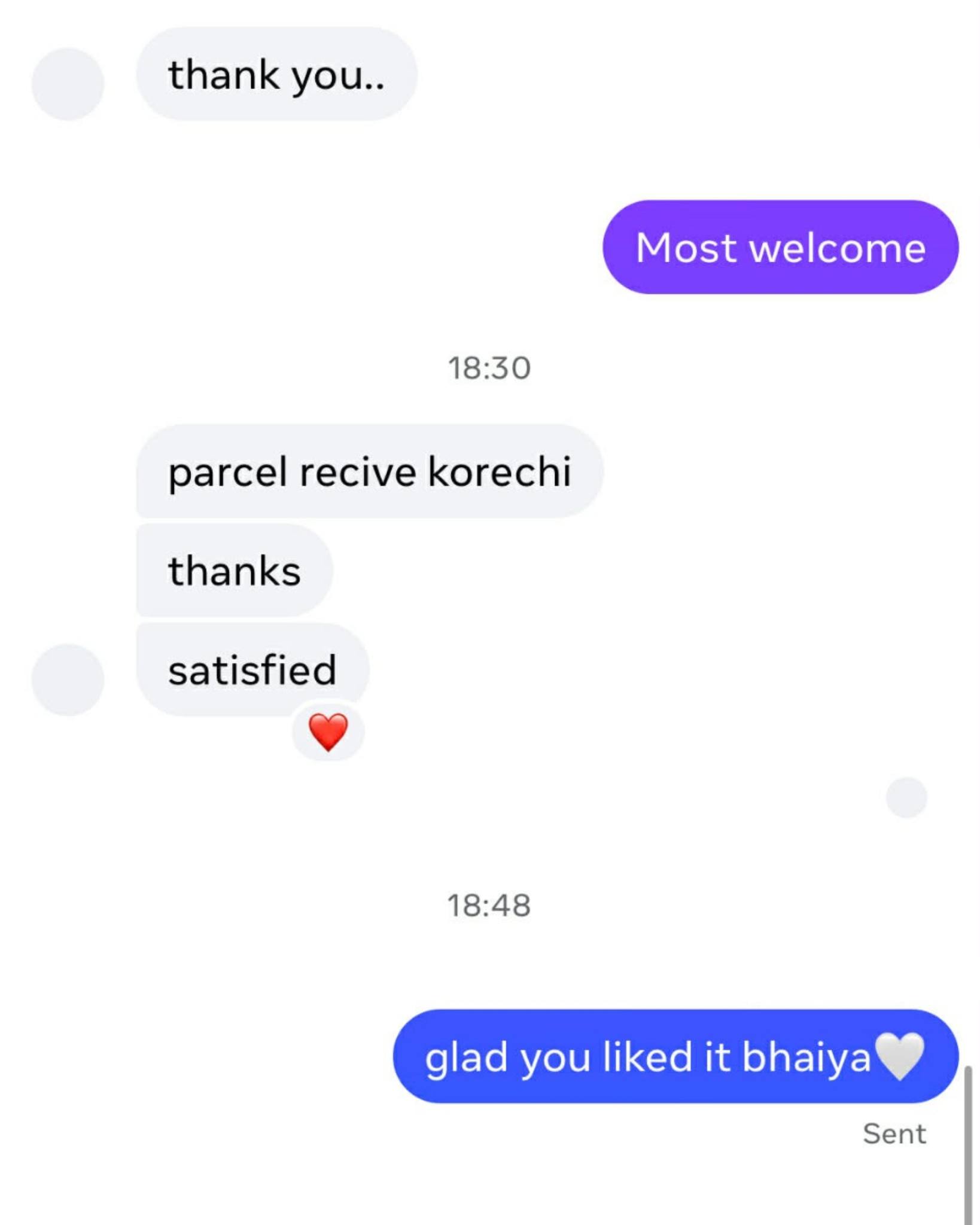Tap the 'glad you liked it bhaiya' message bubble
Viewport: 980px width, 1225px height.
point(675,1057)
